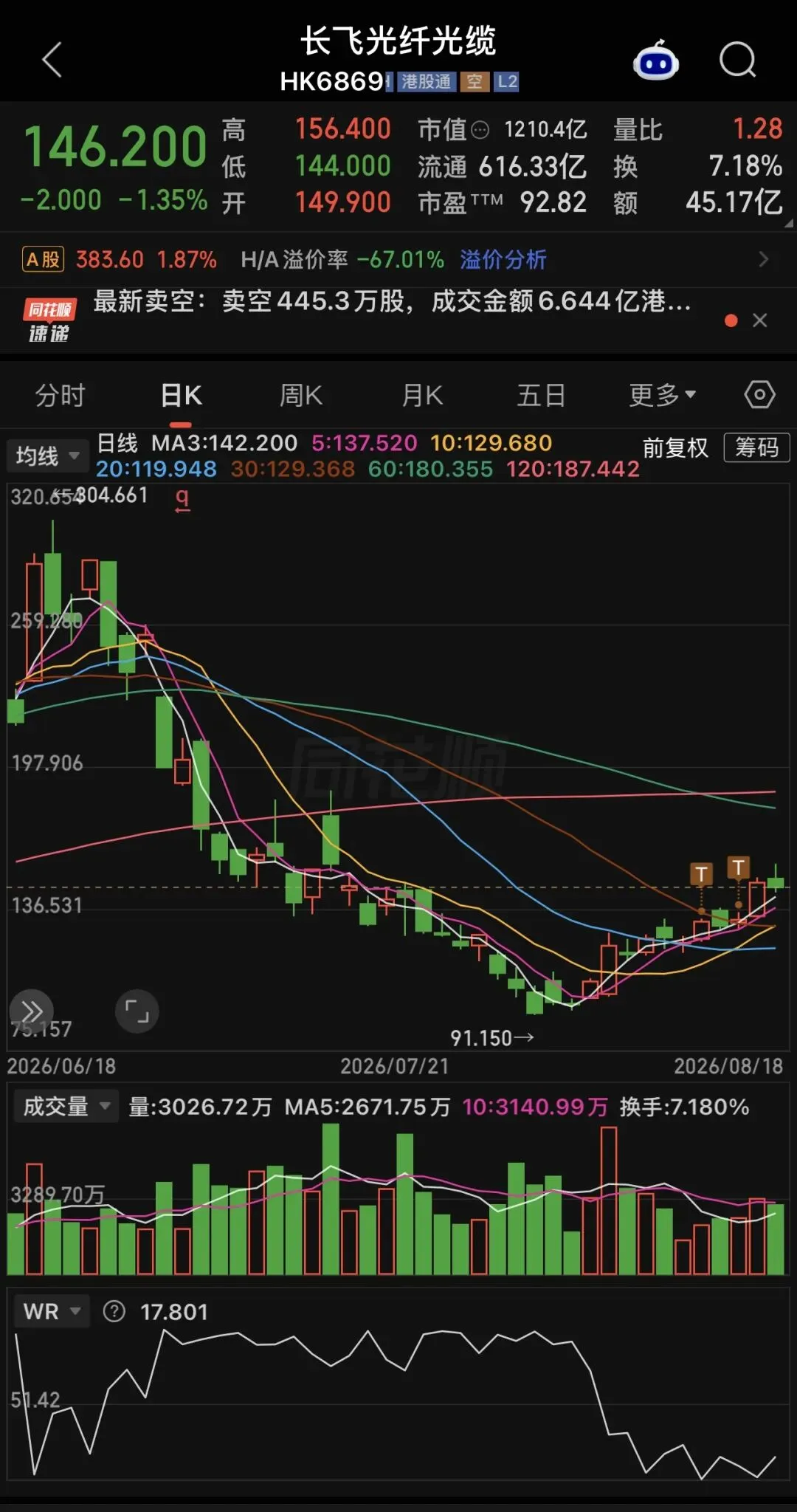This screenshot has width=797, height=1512.
Task: Open the 筹码 chip distribution button
Action: coord(756,447)
